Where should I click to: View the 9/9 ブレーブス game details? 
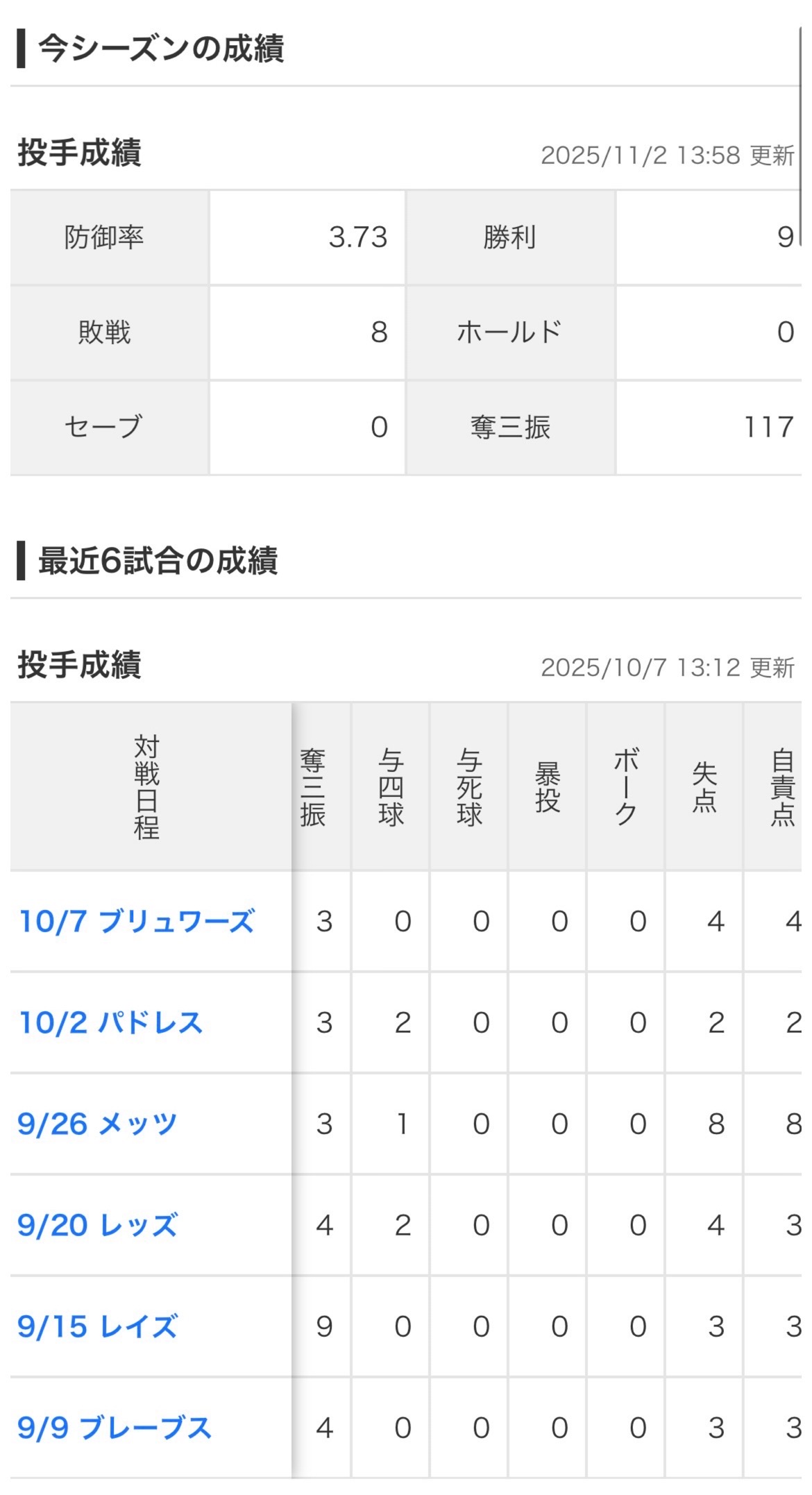(x=114, y=1428)
